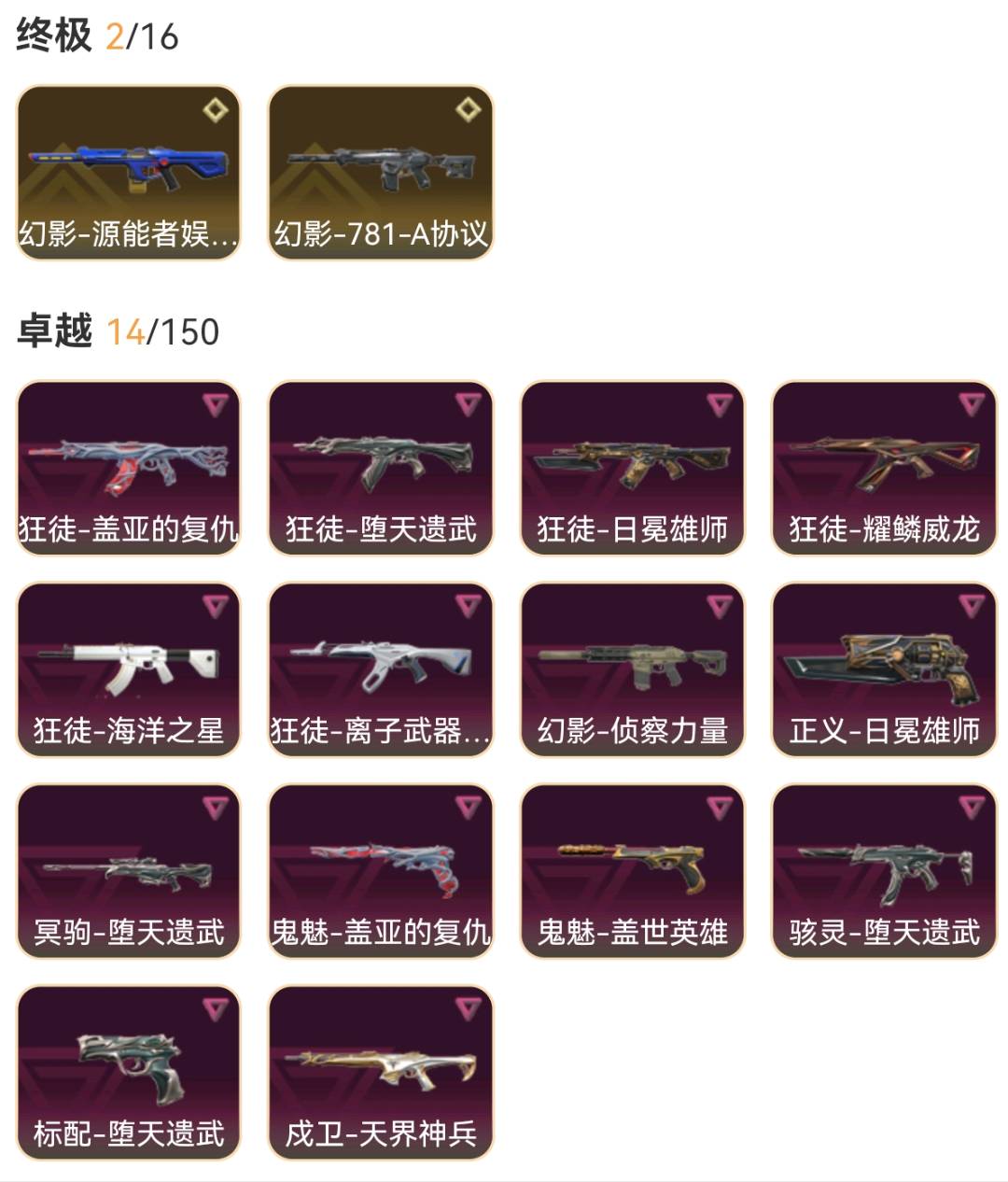
Task: Select the 幻影-侦察力量 skin
Action: 633,669
